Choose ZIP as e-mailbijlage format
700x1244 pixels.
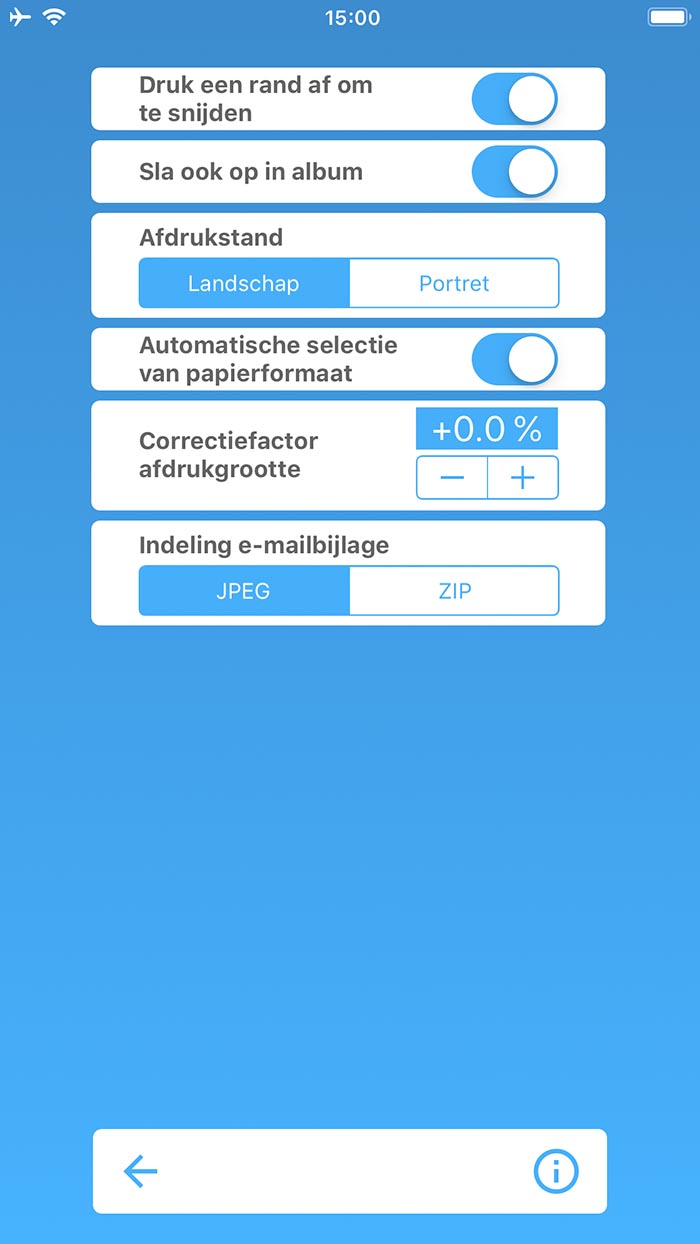coord(454,591)
